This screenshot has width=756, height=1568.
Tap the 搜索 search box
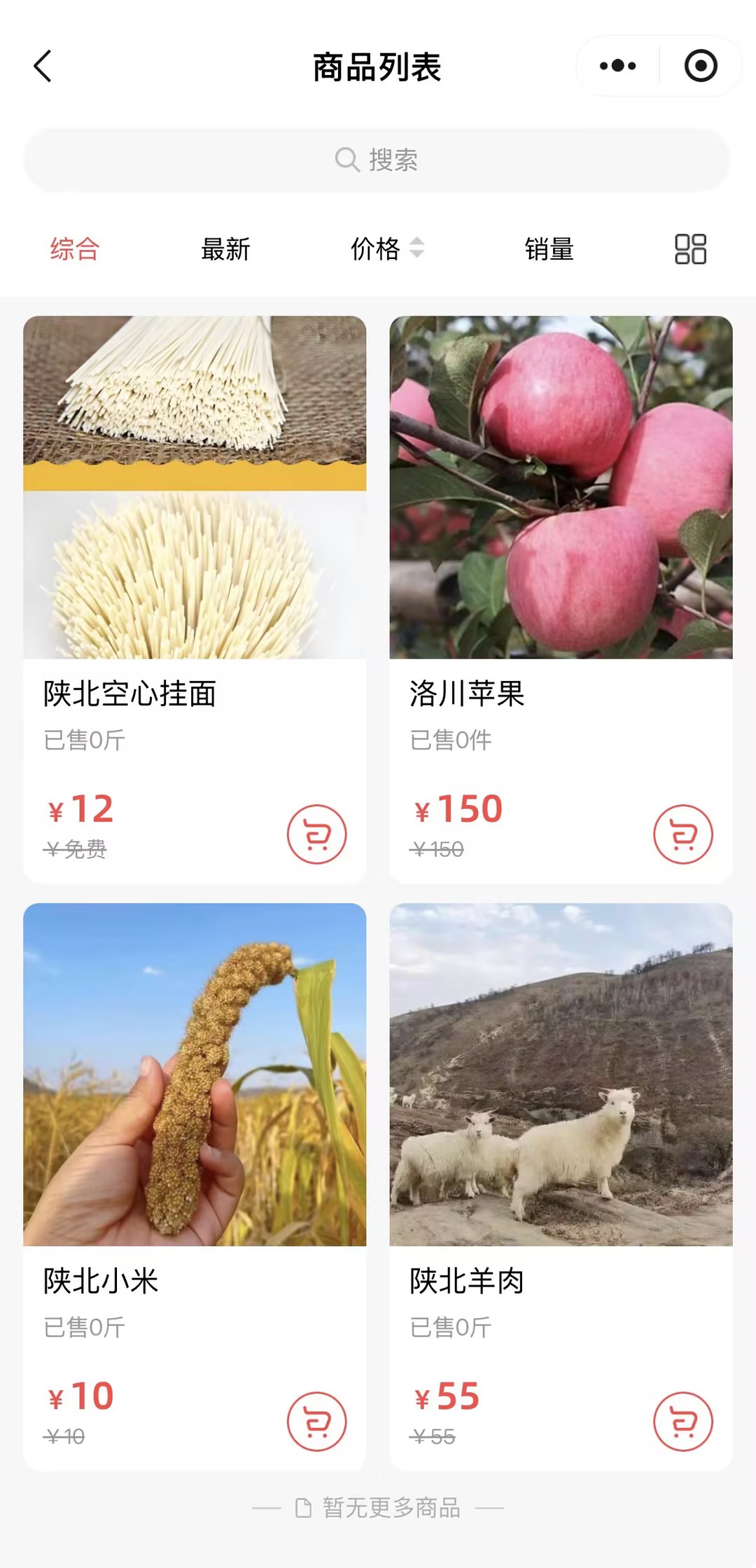point(377,160)
